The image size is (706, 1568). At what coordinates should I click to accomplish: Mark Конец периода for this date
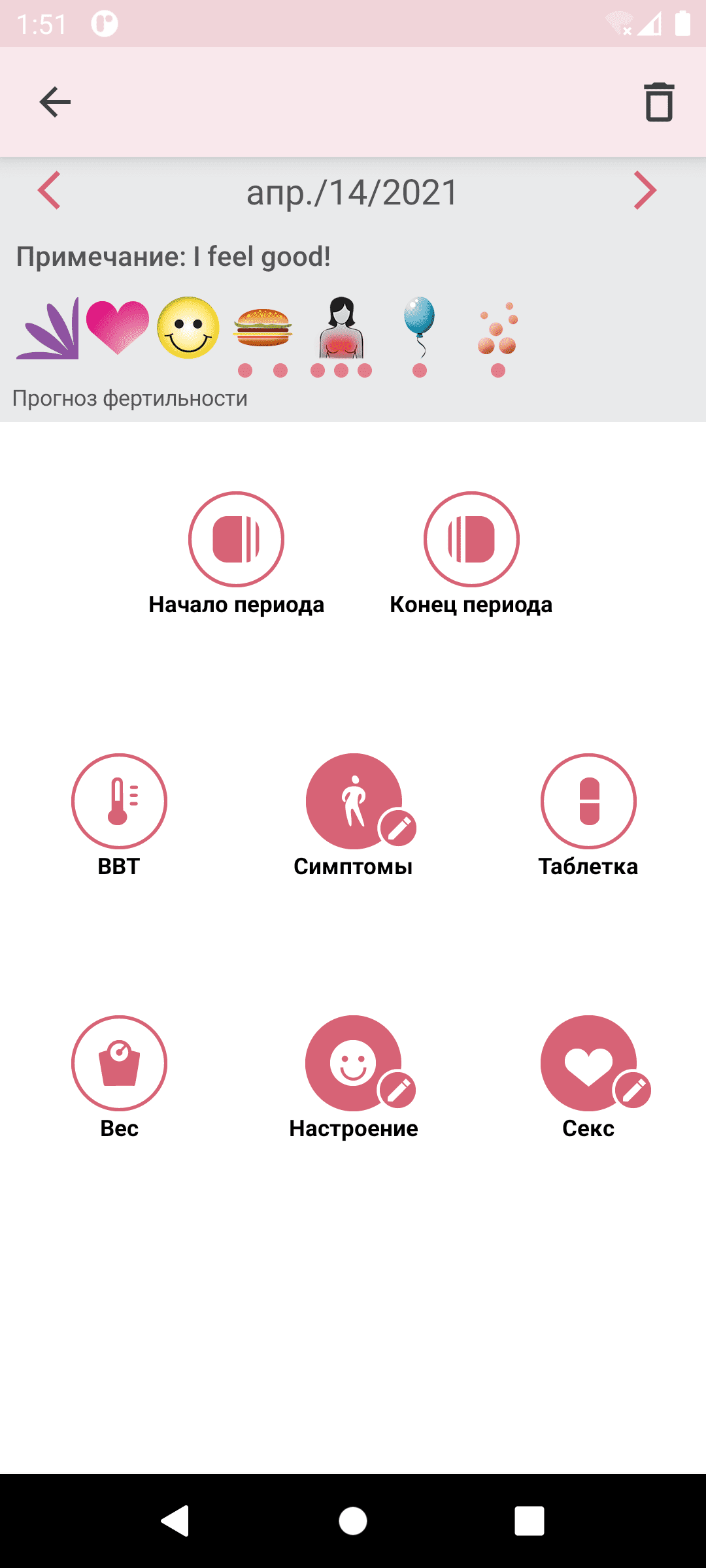pos(471,540)
